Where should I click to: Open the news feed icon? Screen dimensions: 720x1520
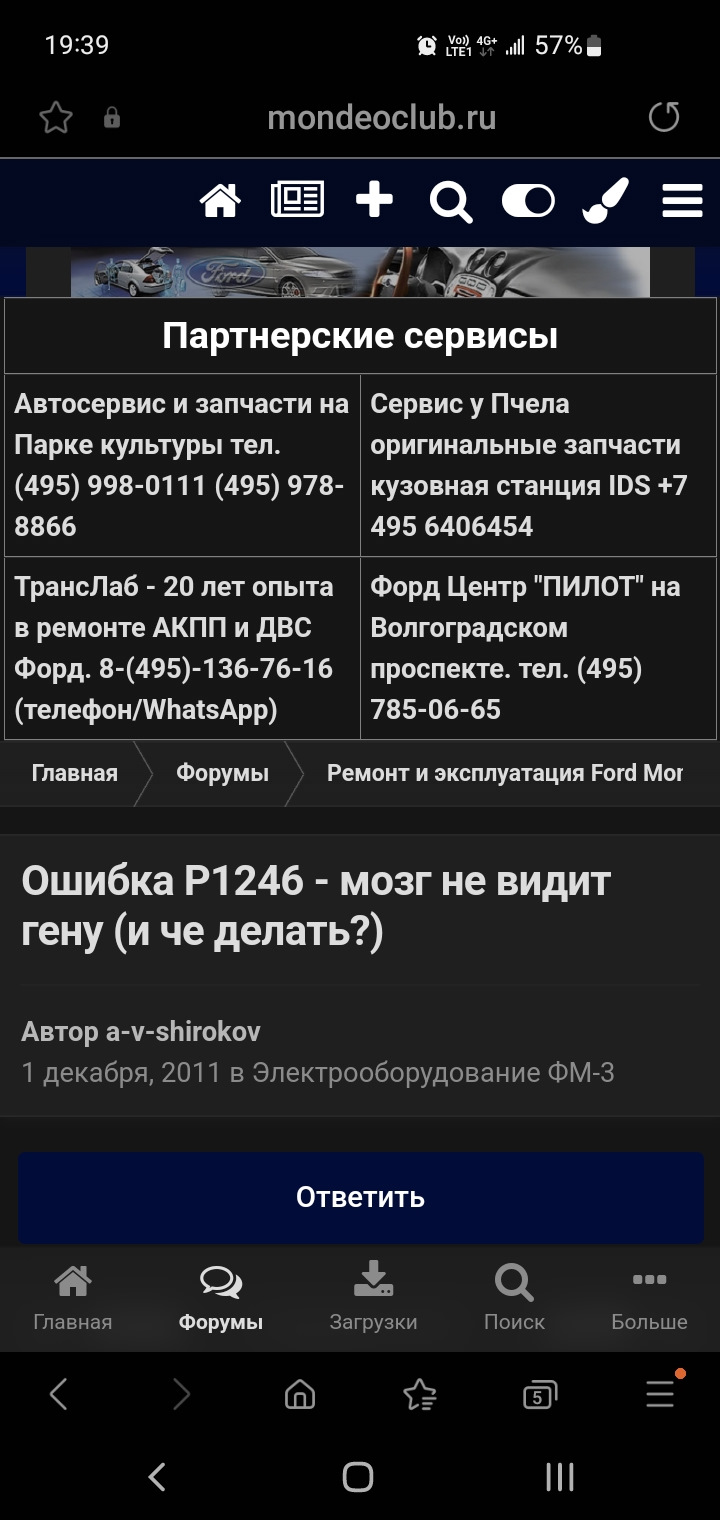coord(297,201)
